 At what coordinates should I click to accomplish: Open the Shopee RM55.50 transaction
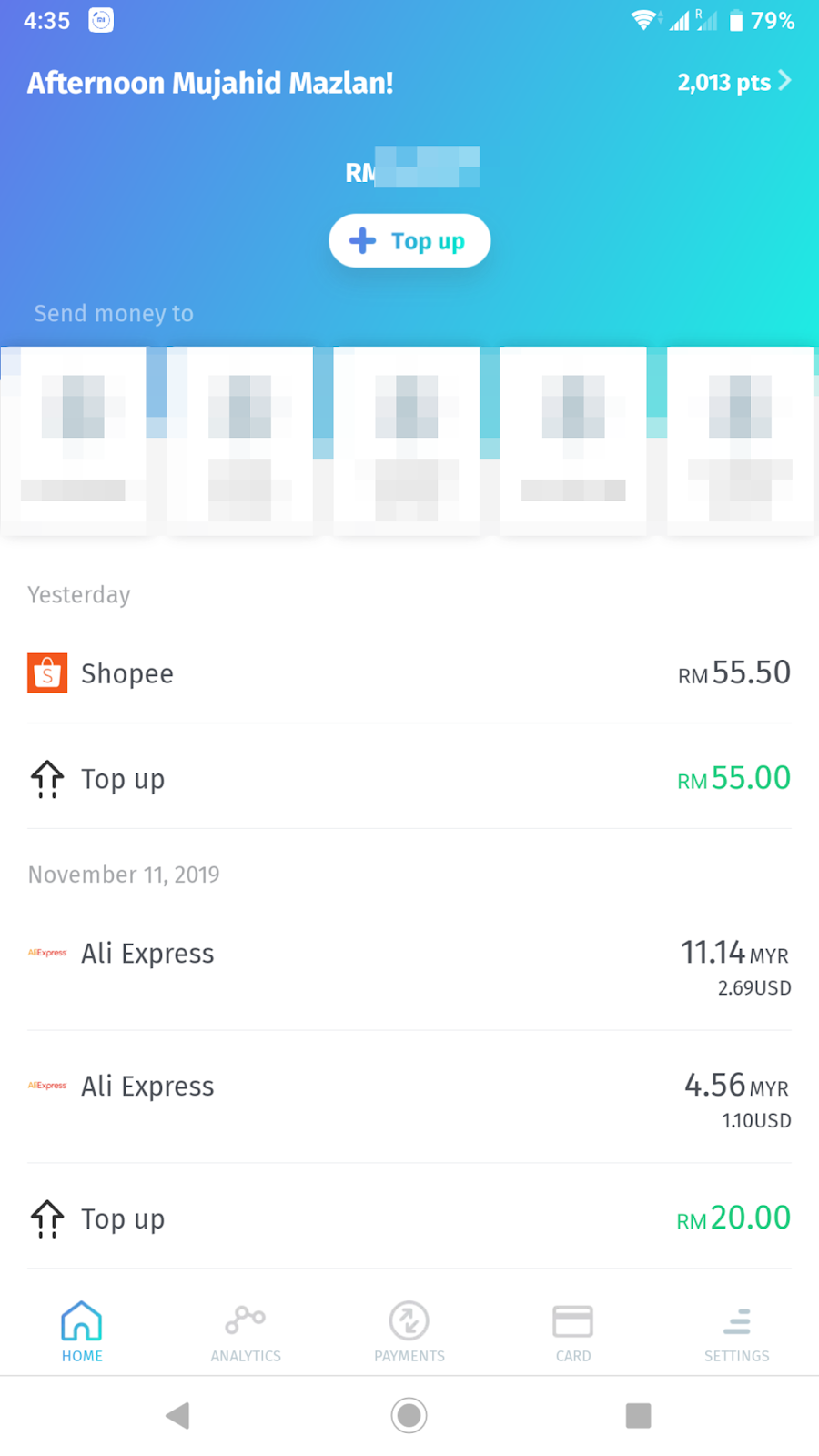[409, 673]
